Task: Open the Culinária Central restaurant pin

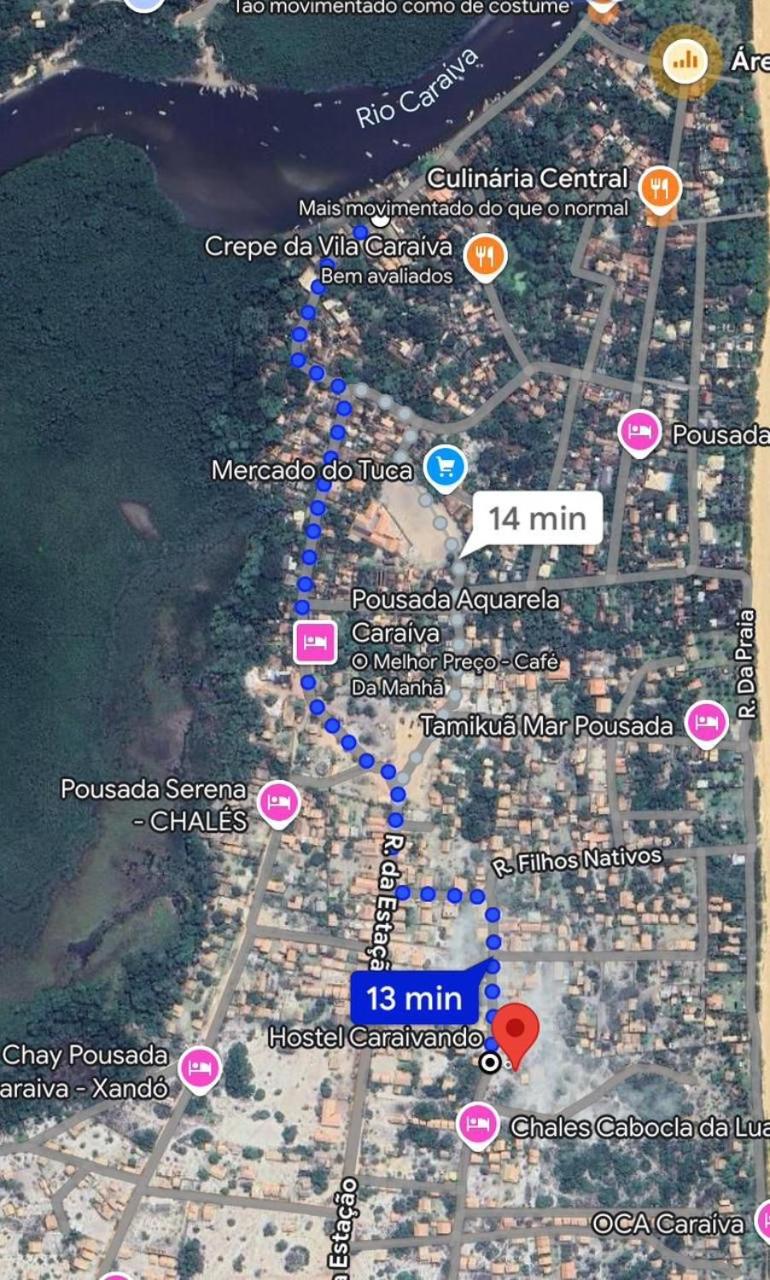Action: click(x=659, y=187)
